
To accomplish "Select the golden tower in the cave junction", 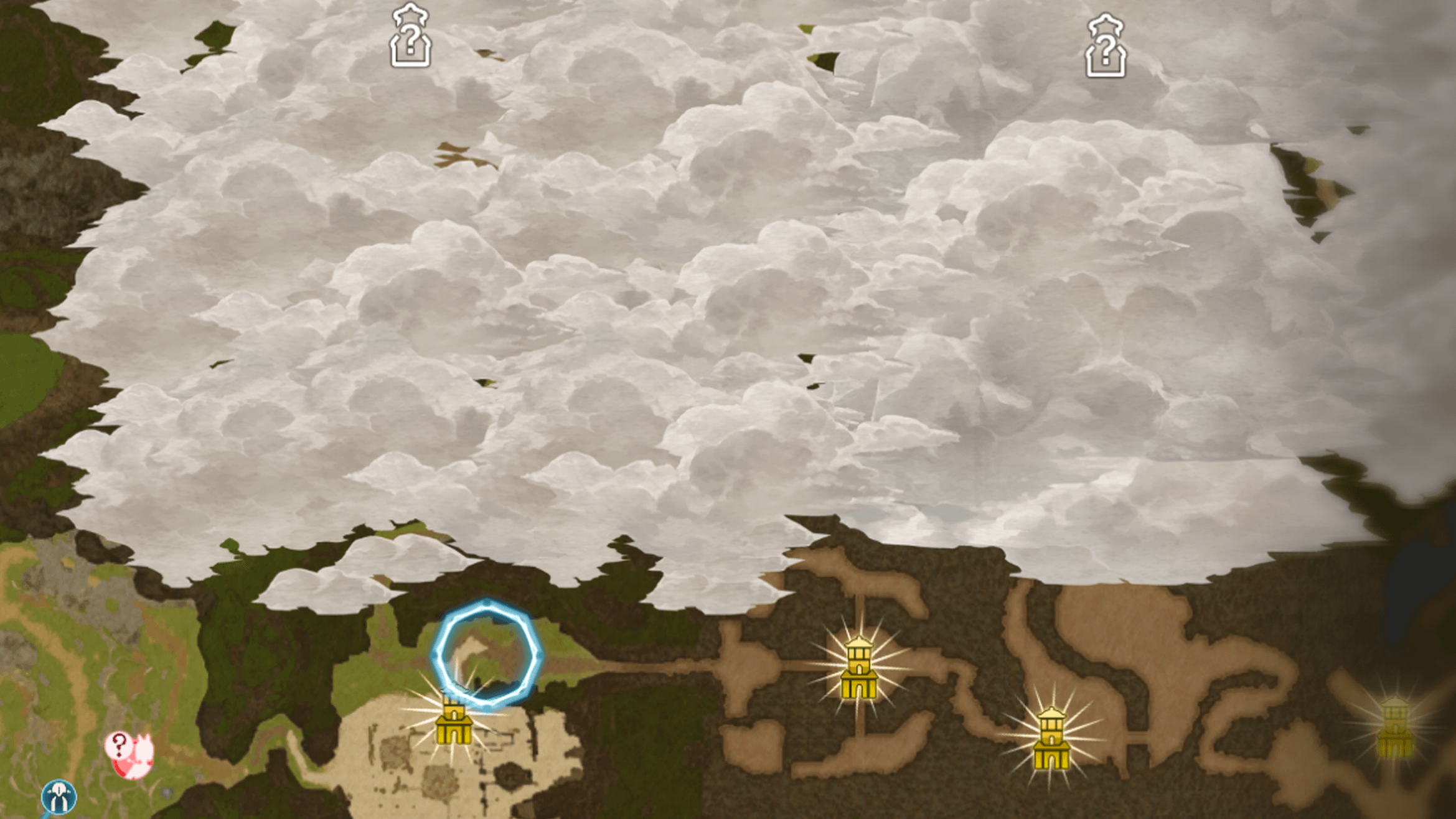I will (x=859, y=670).
